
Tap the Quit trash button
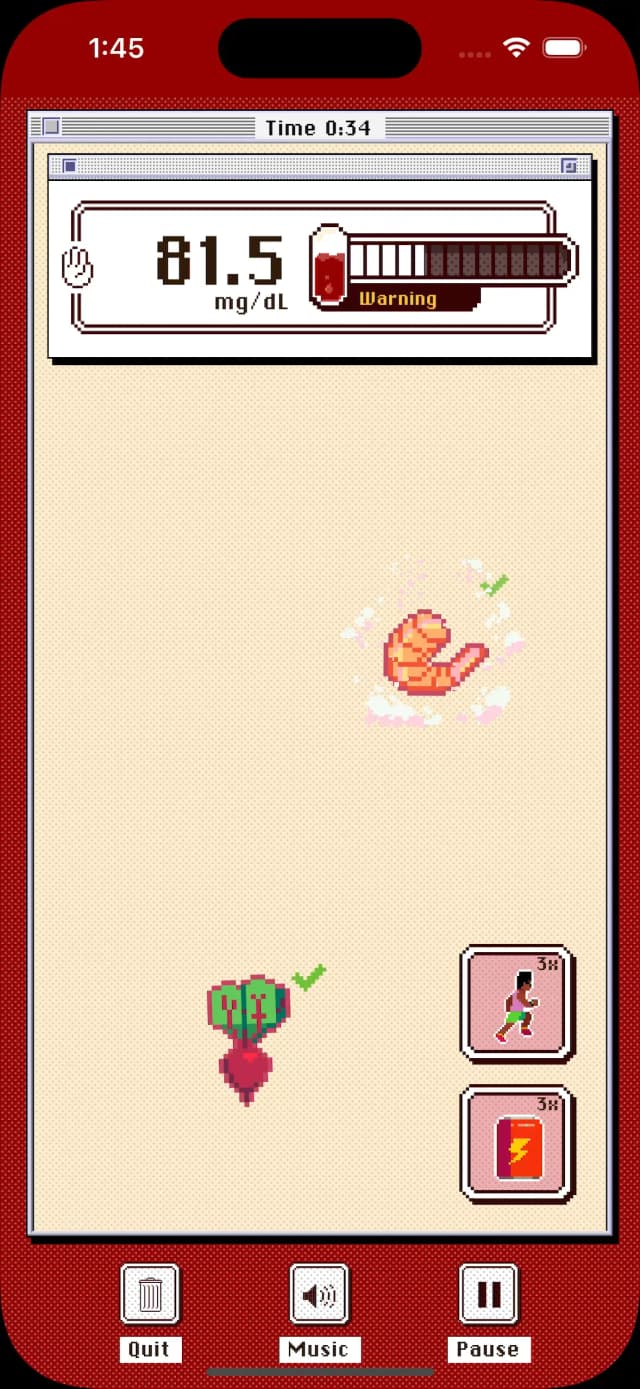[150, 1295]
